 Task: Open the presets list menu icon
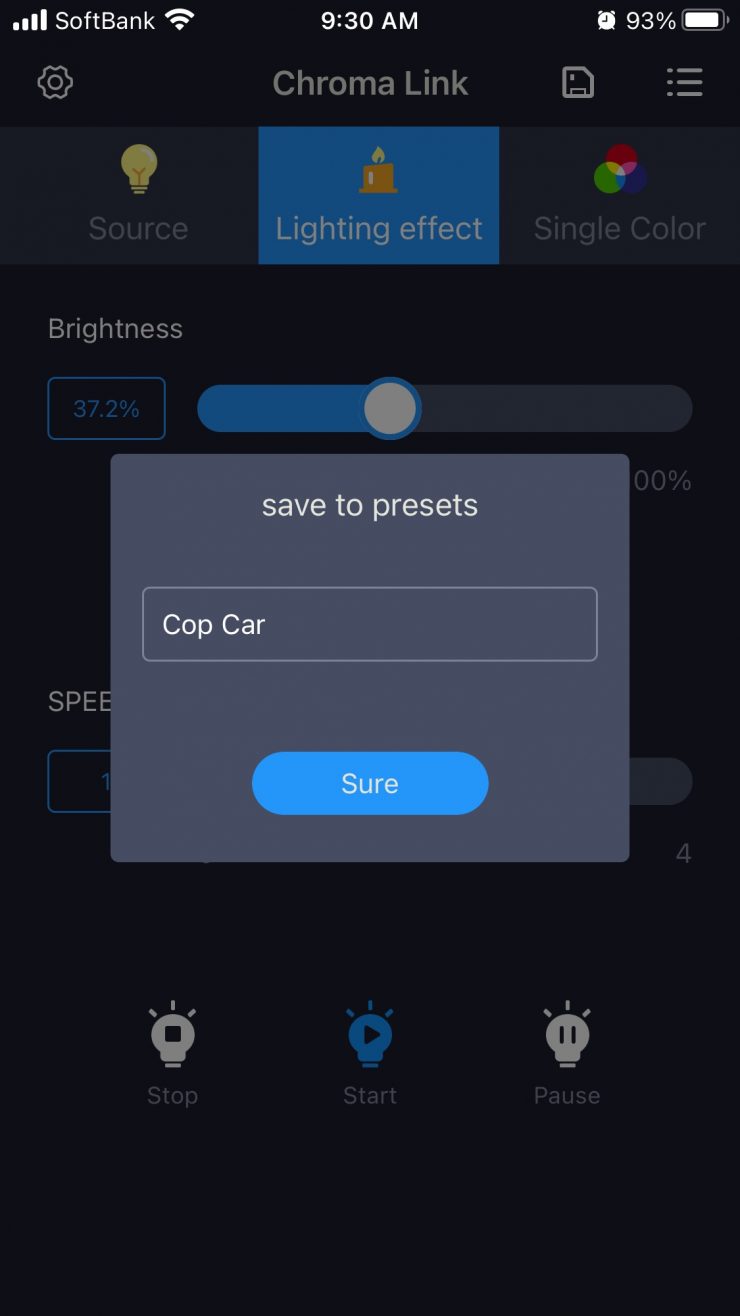click(684, 82)
